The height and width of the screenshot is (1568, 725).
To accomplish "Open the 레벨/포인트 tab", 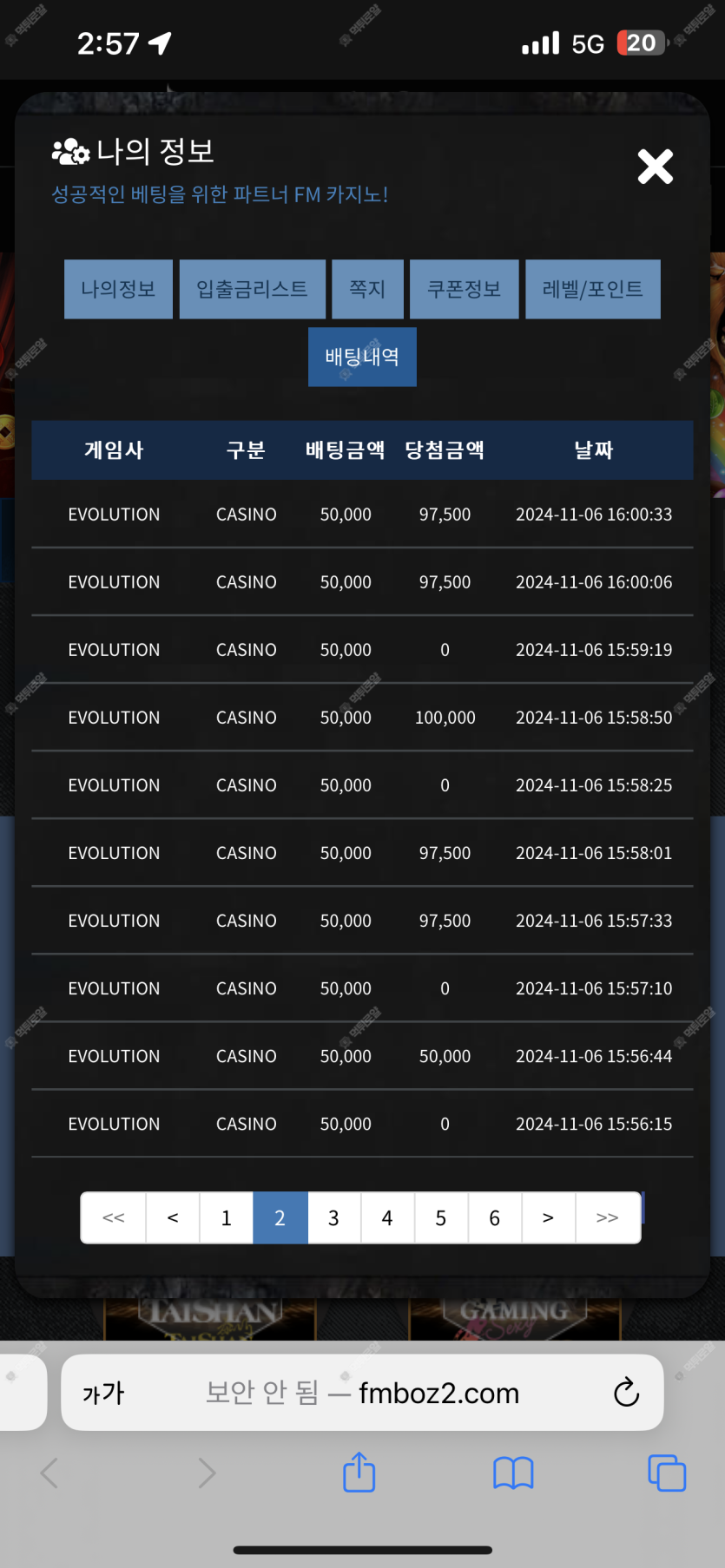I will tap(592, 289).
